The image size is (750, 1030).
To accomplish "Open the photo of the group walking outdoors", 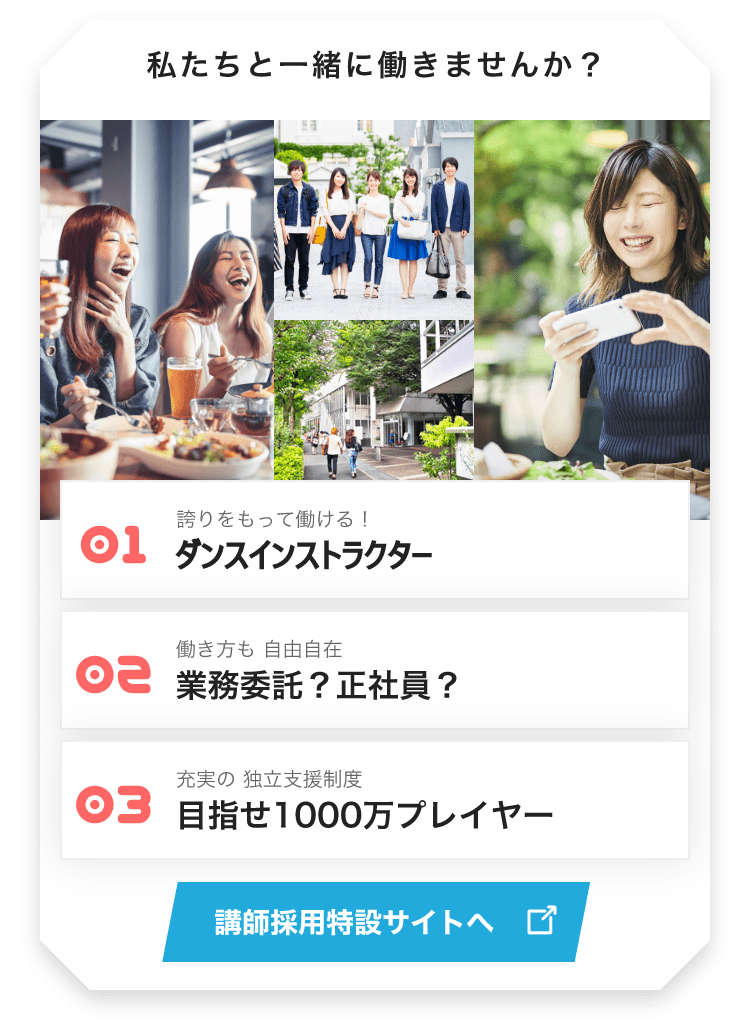I will tap(375, 215).
